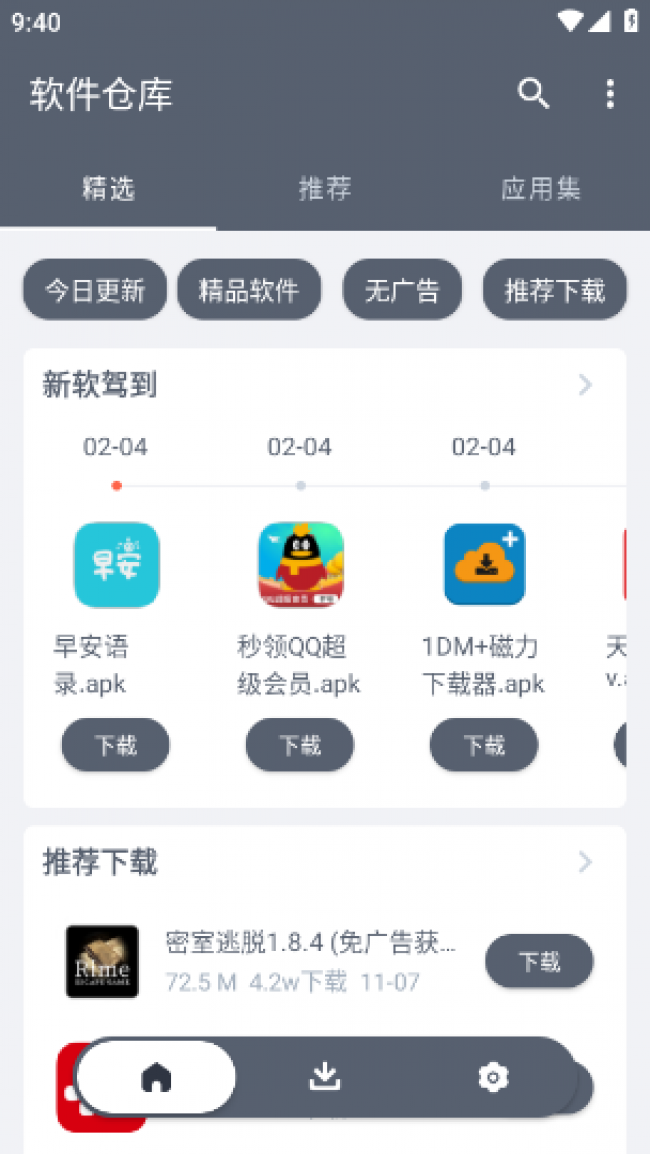Download 密室逃脱1.8.4

click(x=539, y=962)
